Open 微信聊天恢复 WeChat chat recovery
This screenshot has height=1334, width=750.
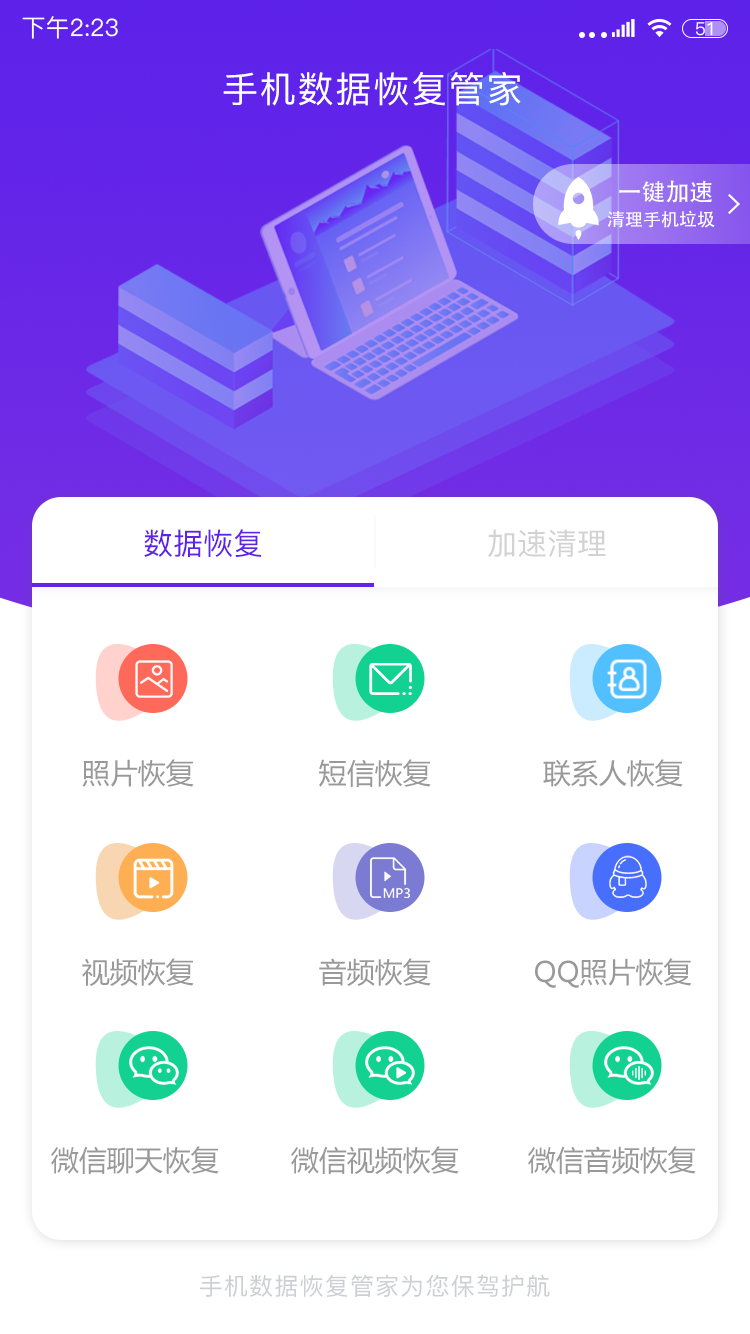138,1102
